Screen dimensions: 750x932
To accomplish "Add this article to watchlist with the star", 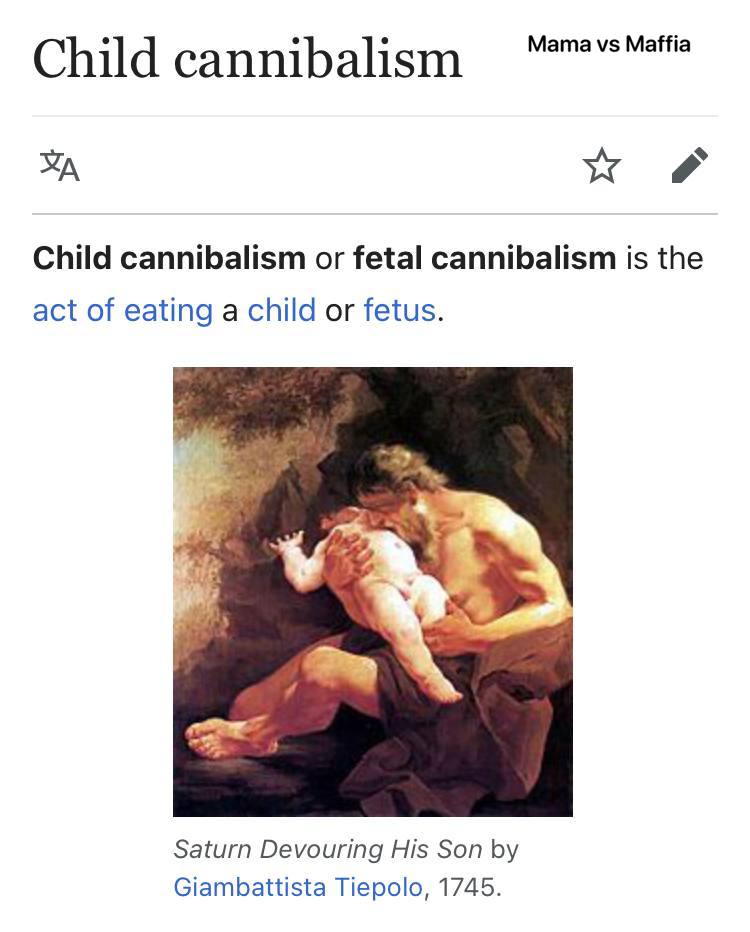I will tap(601, 166).
